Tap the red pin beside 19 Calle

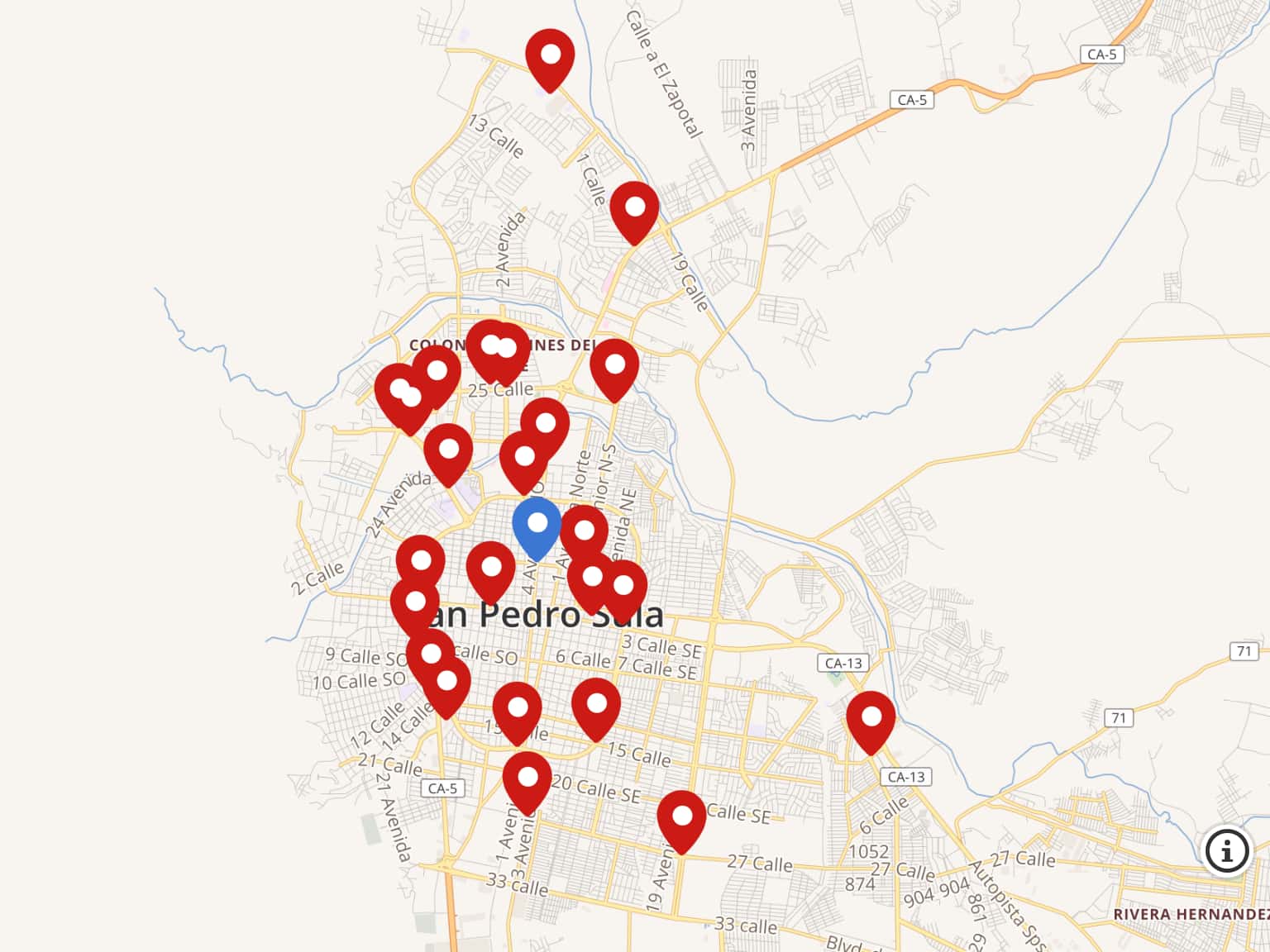click(634, 210)
